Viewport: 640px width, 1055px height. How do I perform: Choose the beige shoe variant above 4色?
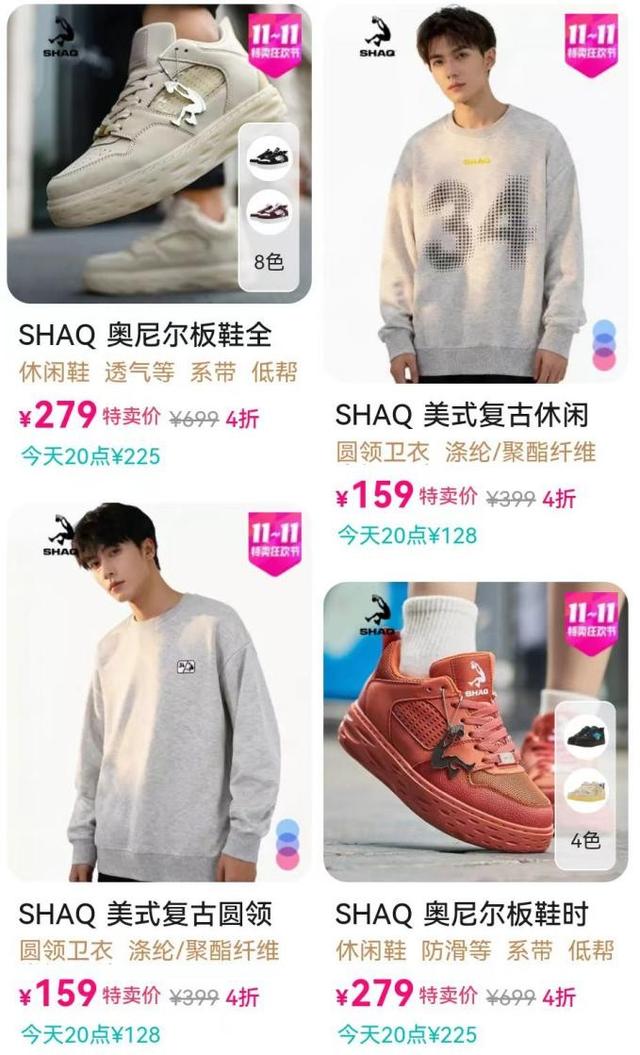pyautogui.click(x=585, y=790)
